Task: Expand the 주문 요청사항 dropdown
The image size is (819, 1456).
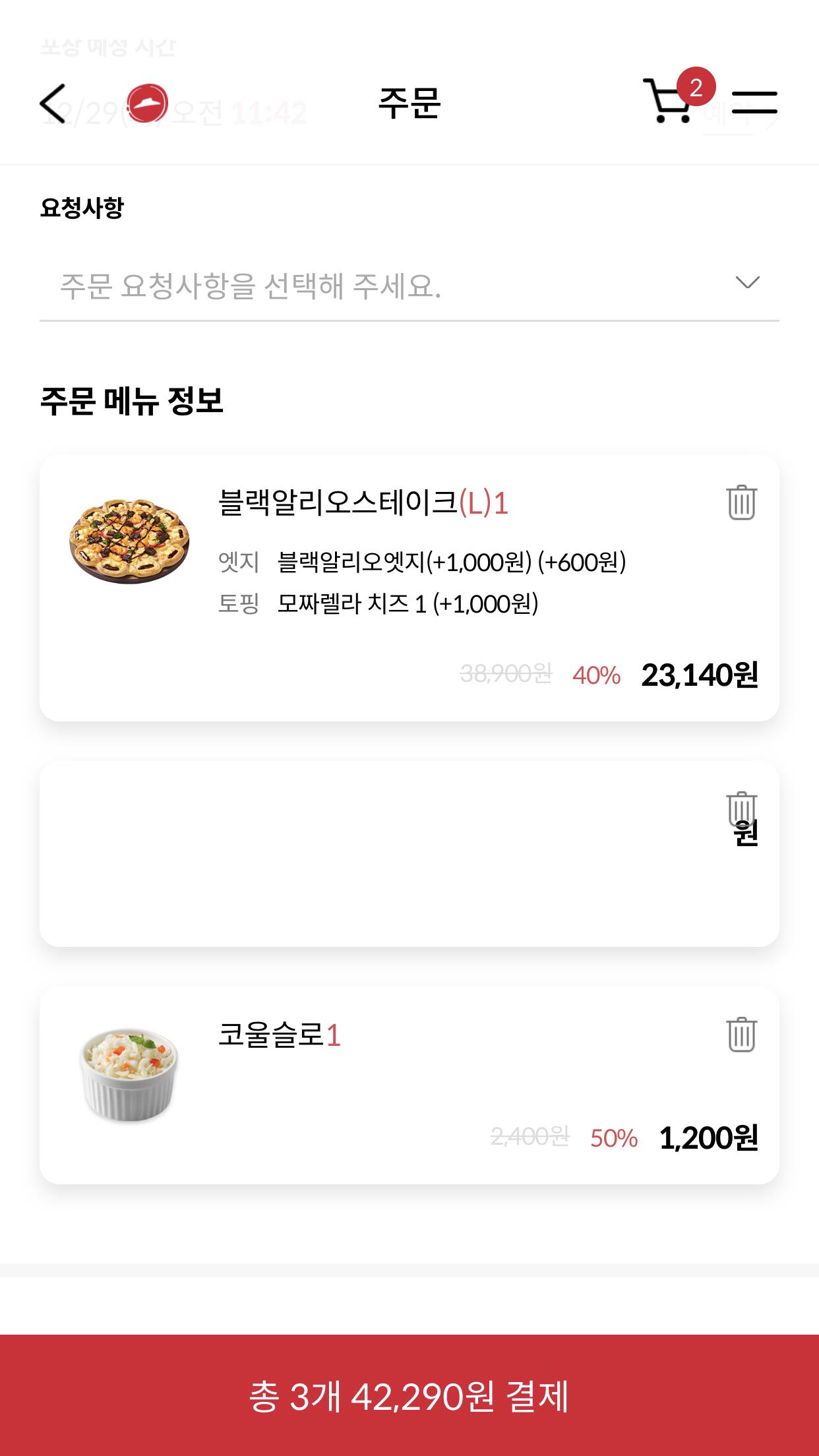Action: (x=409, y=285)
